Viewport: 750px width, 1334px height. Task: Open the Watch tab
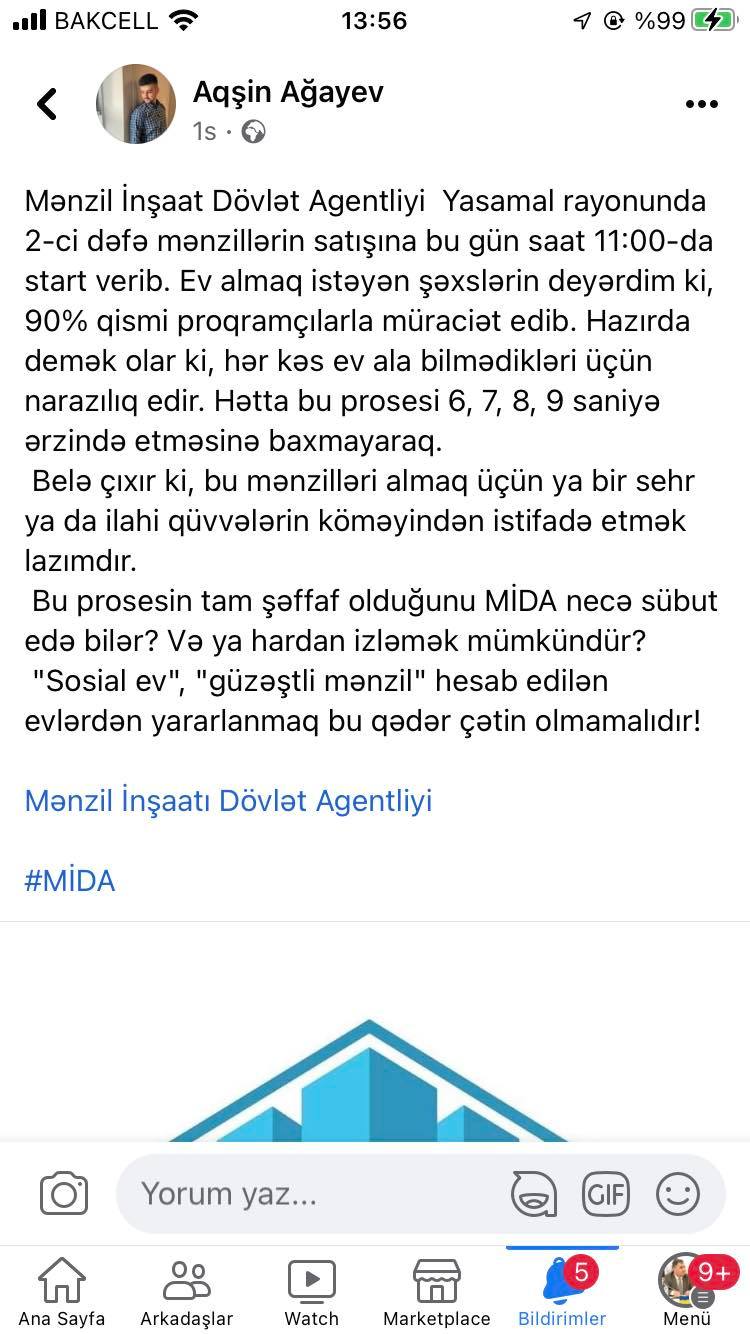[312, 1291]
